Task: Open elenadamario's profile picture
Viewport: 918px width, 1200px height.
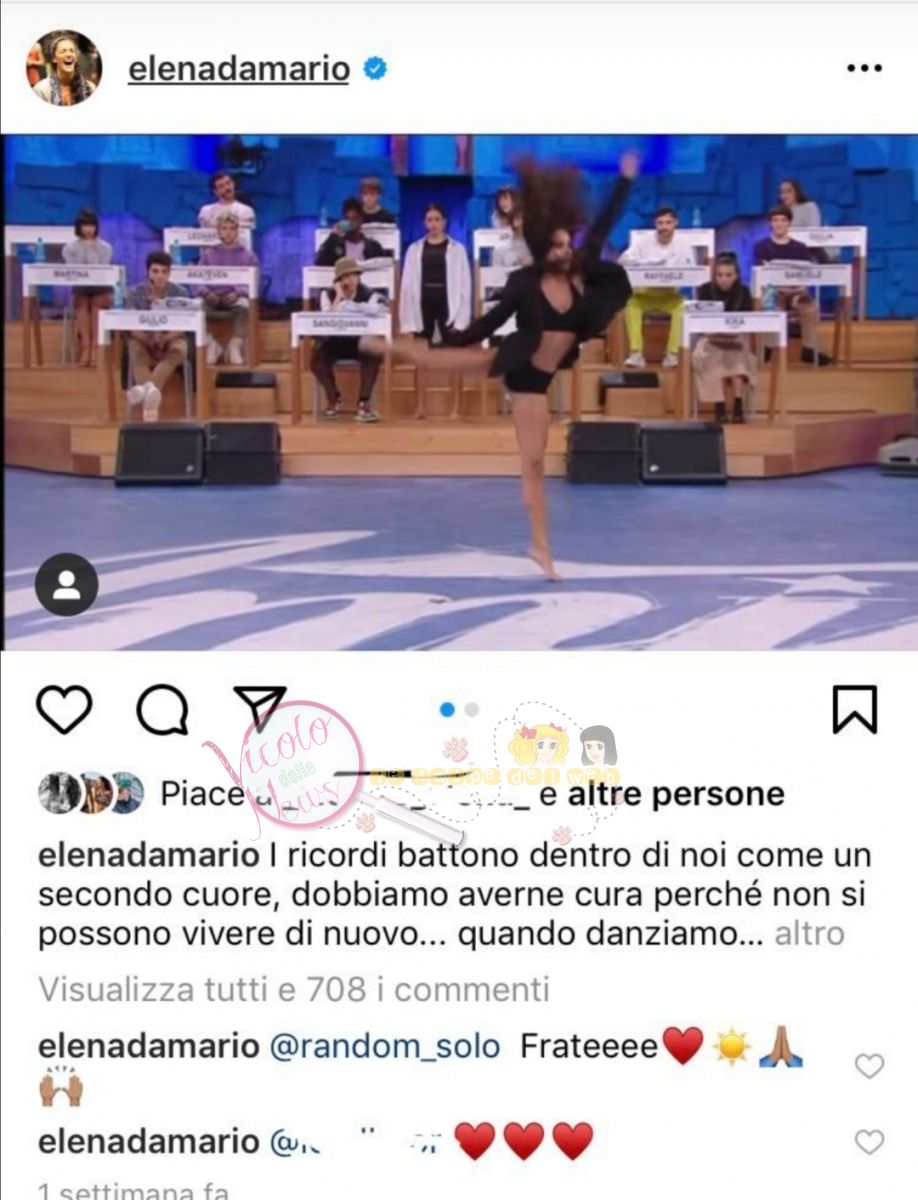Action: (x=63, y=68)
